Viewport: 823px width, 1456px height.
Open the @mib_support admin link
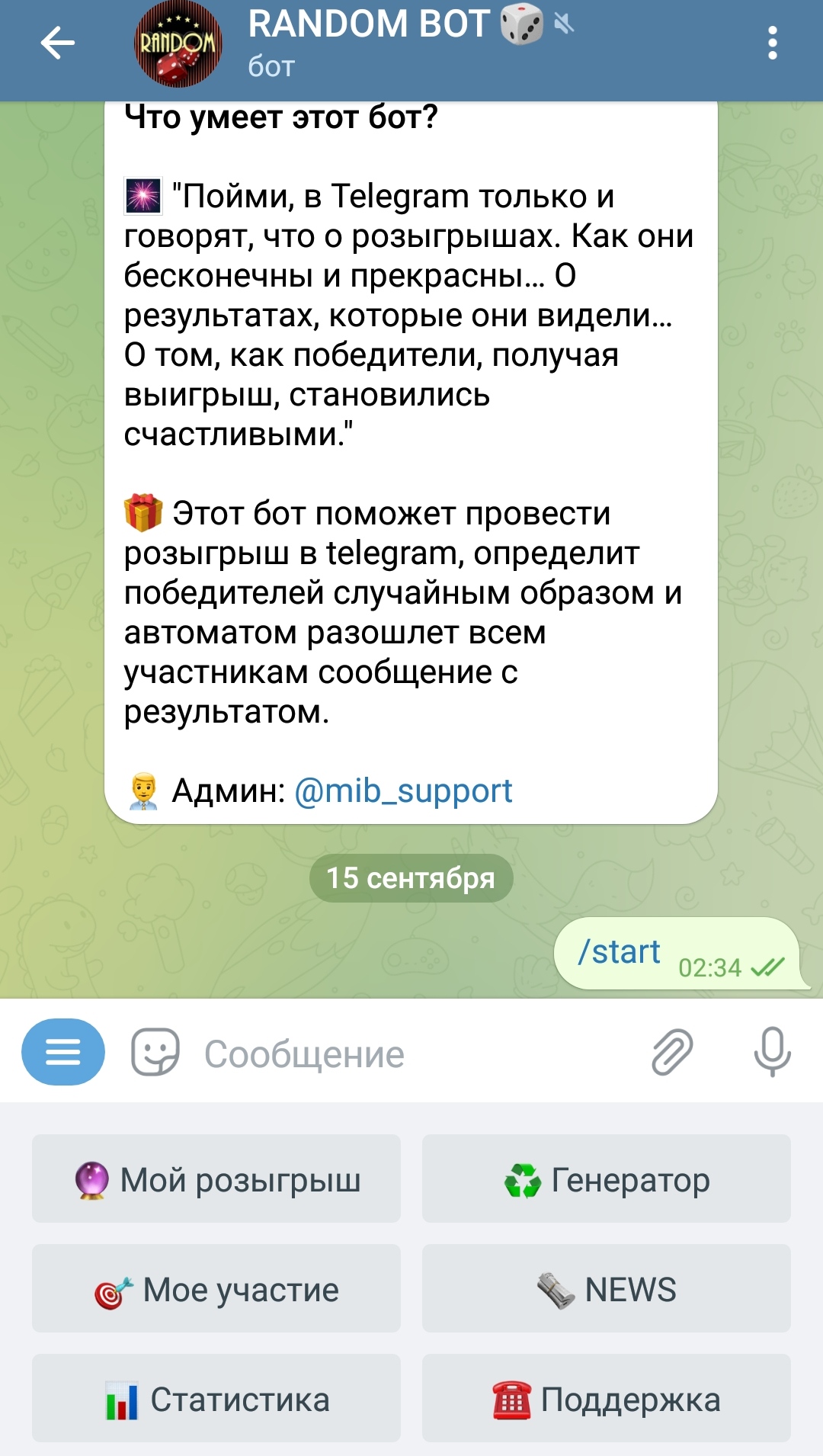[x=402, y=791]
